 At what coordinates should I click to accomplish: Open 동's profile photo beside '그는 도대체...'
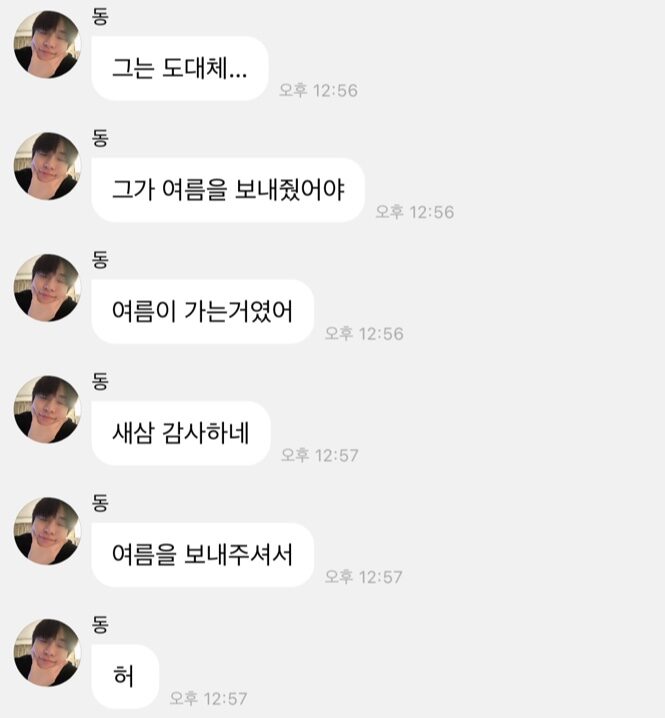pyautogui.click(x=46, y=45)
